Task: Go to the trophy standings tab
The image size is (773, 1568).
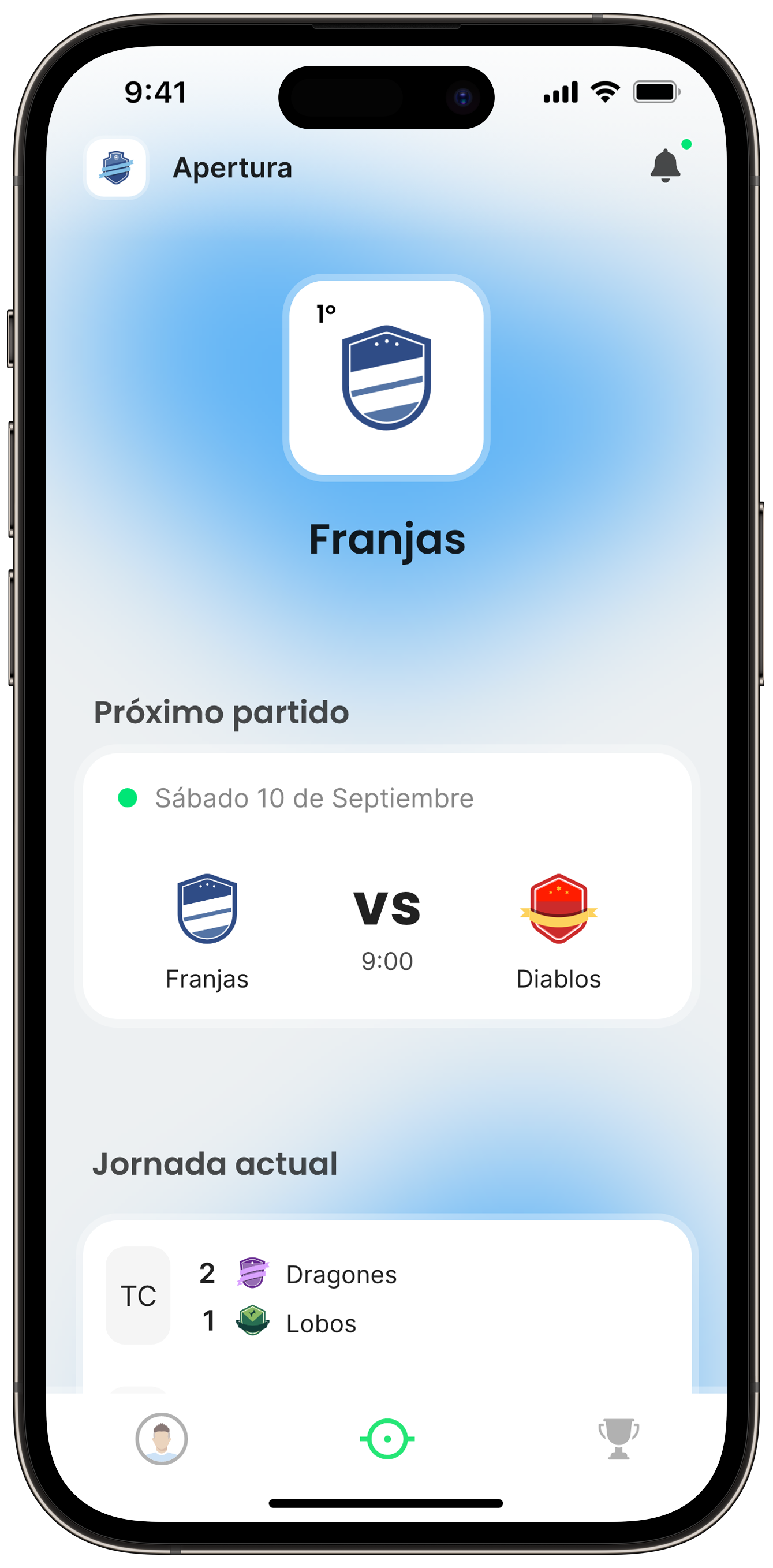Action: pos(618,1438)
